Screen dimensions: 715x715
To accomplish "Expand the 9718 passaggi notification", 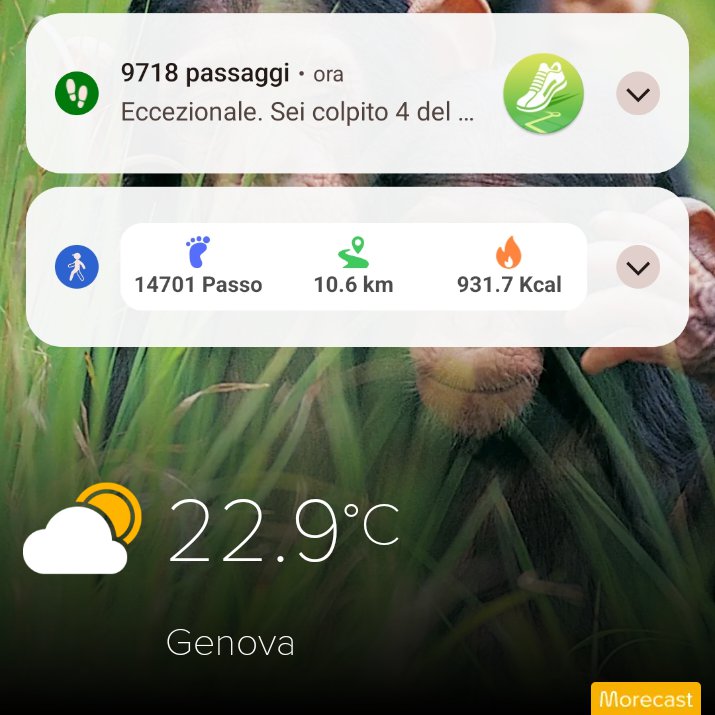I will tap(637, 93).
